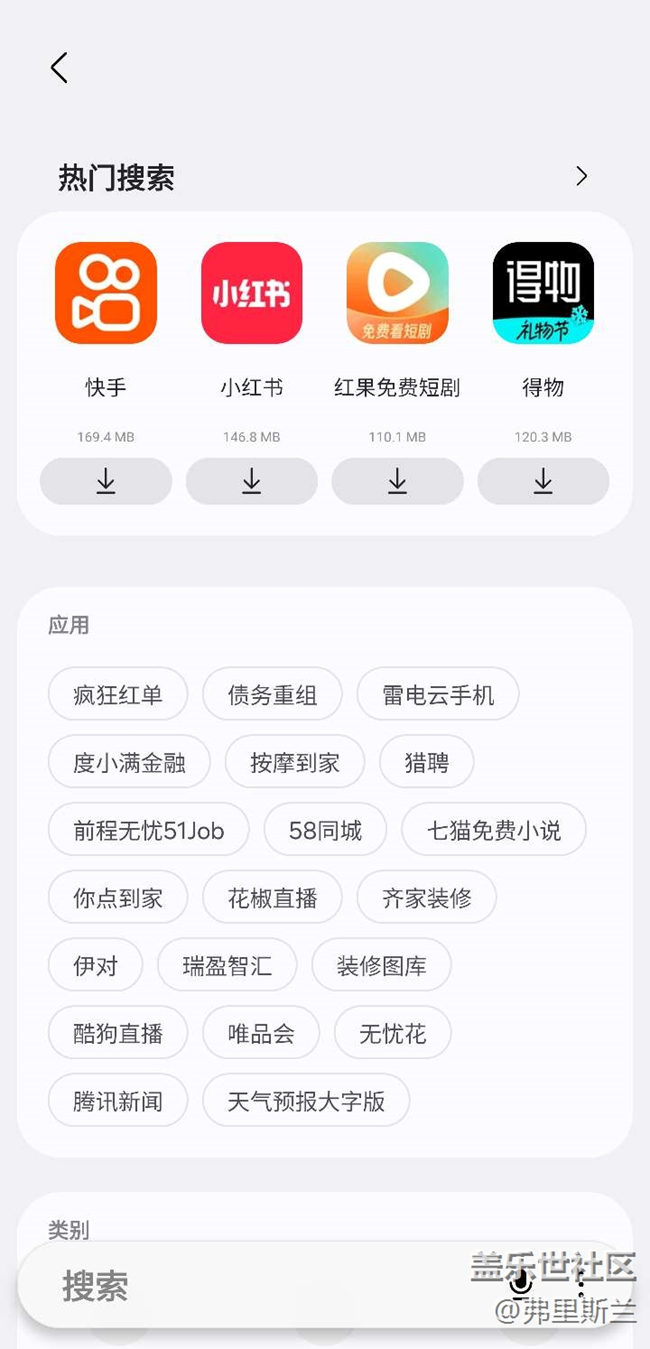Select the 前程无忧51Job chip
This screenshot has width=650, height=1349.
coord(148,830)
